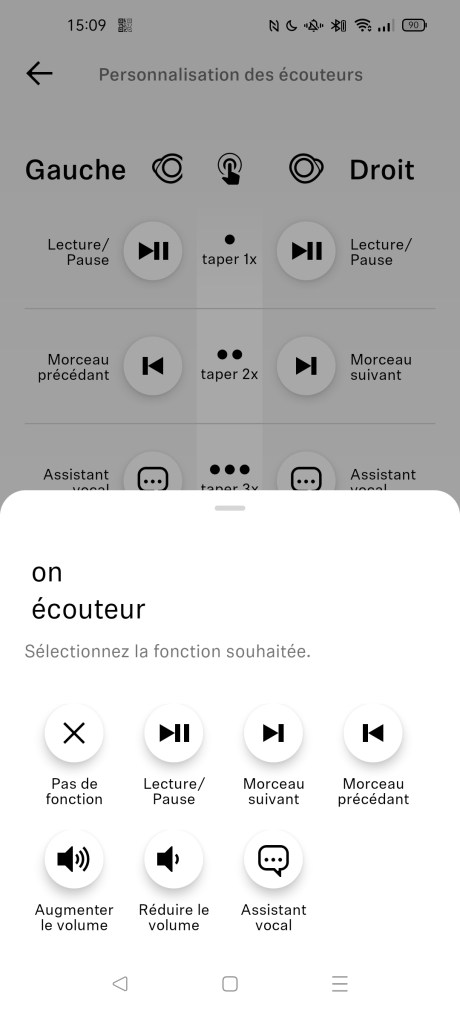The height and width of the screenshot is (1012, 460).
Task: Pick Morceau précédant in the function sheet
Action: 373,733
